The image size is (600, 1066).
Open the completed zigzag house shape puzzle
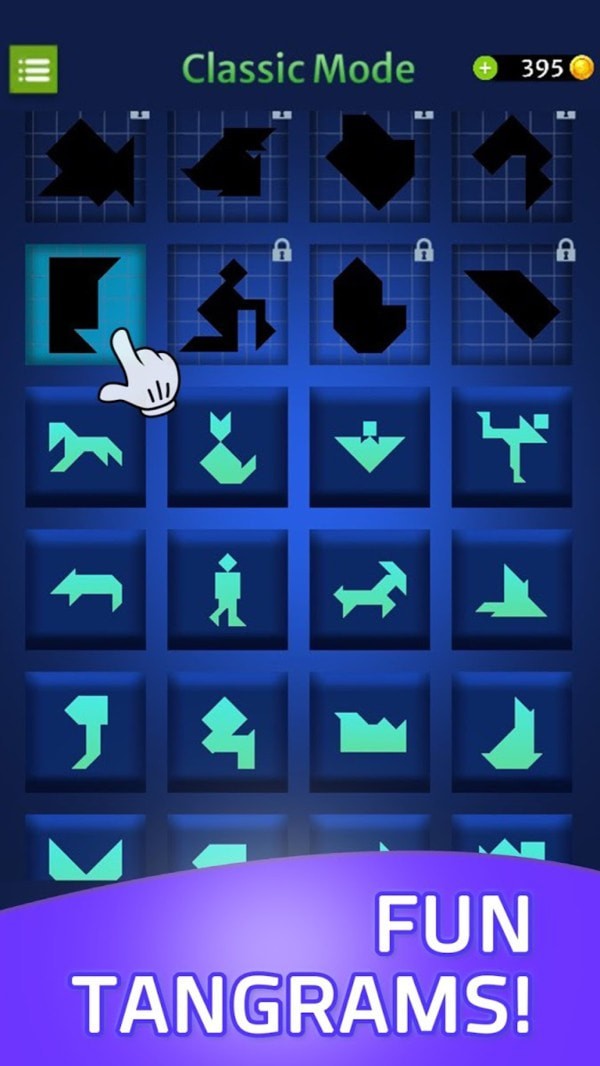point(227,731)
